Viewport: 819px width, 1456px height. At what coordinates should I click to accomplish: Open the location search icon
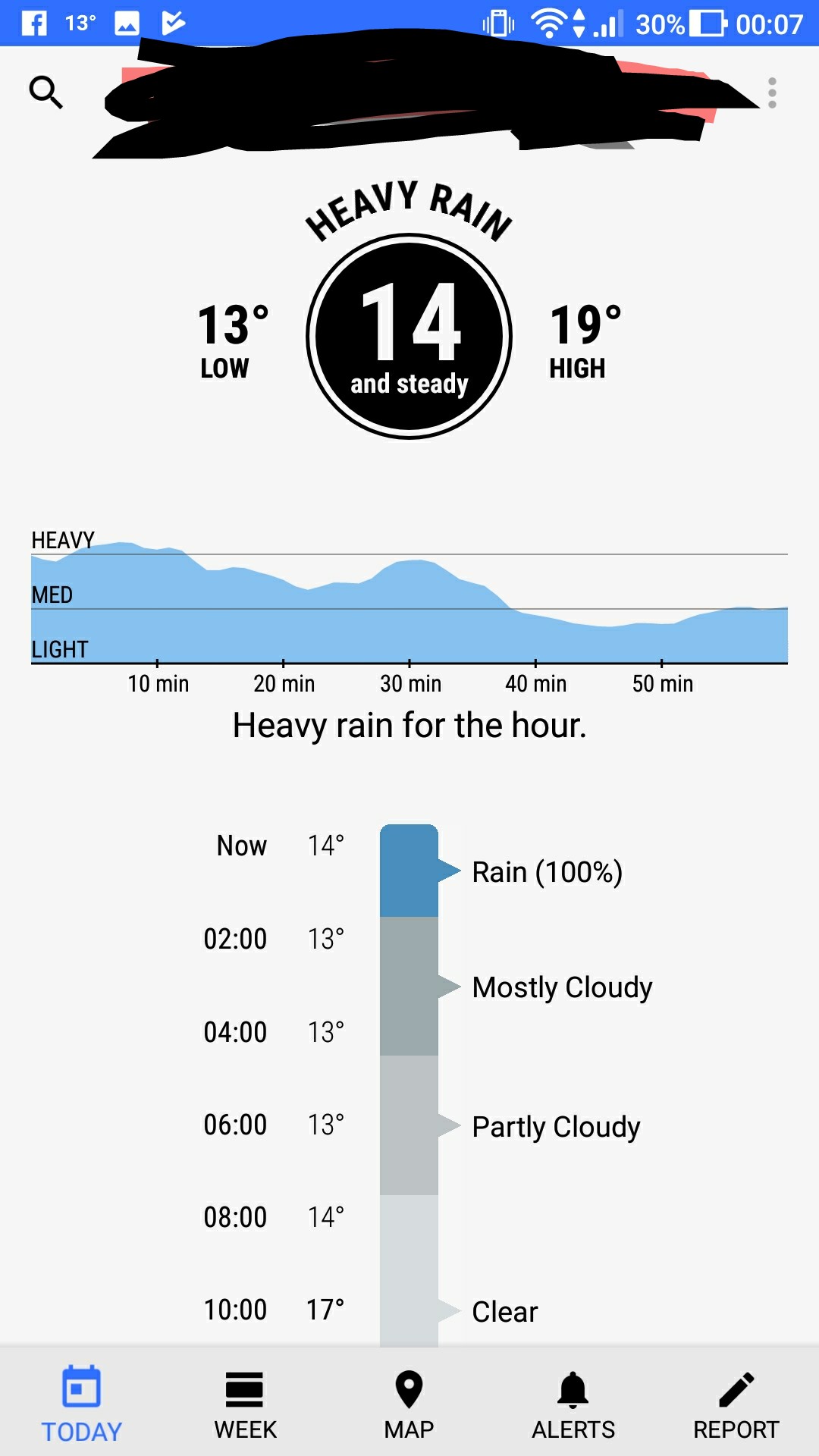tap(45, 93)
